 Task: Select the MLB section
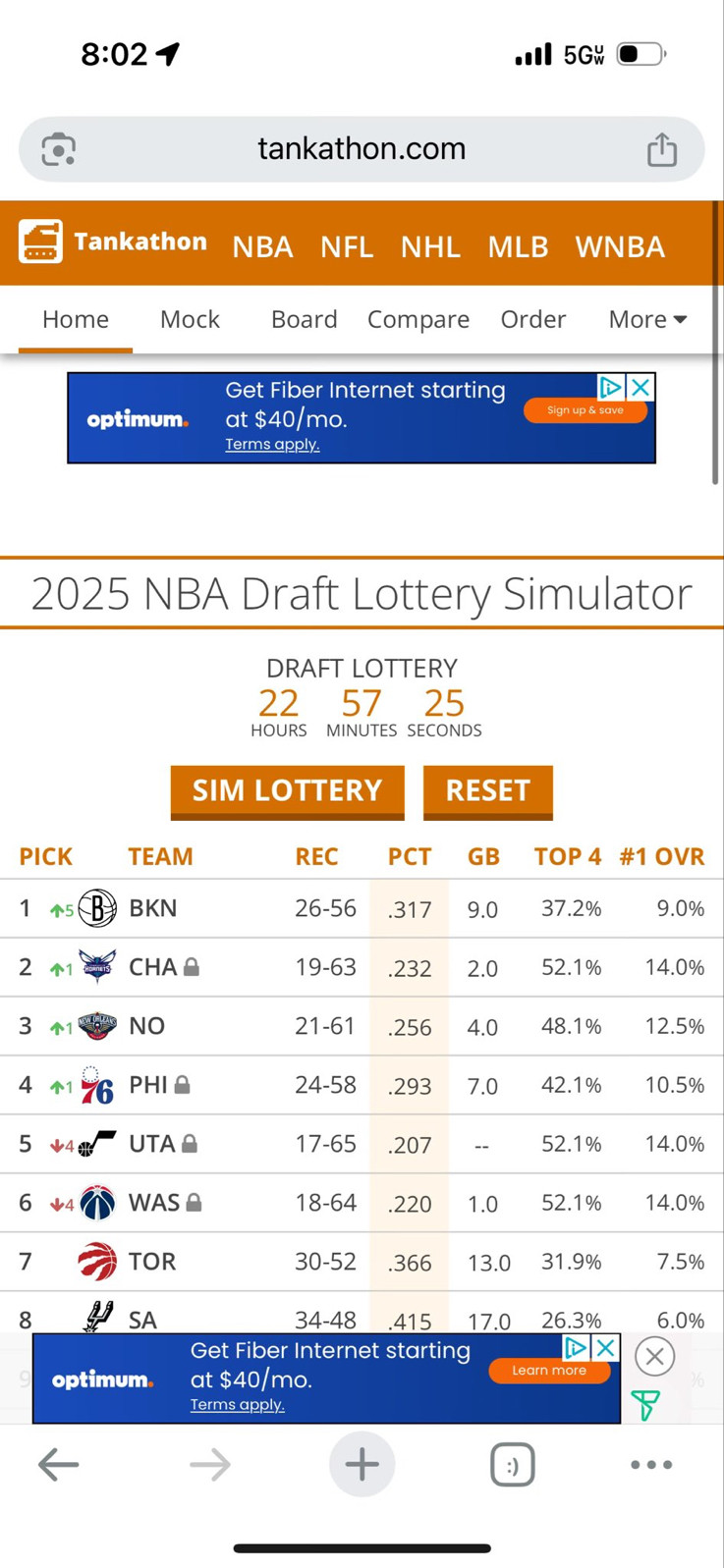click(518, 246)
